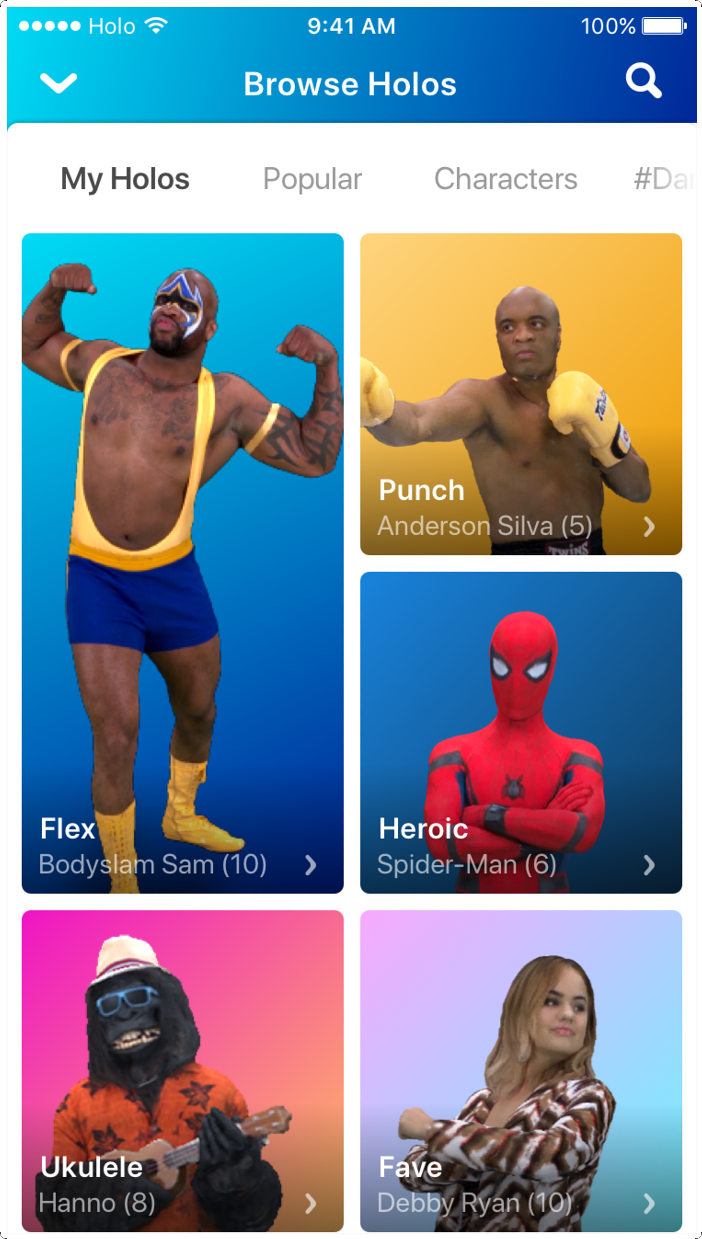The width and height of the screenshot is (702, 1239).
Task: Switch to the Popular tab
Action: click(x=312, y=179)
